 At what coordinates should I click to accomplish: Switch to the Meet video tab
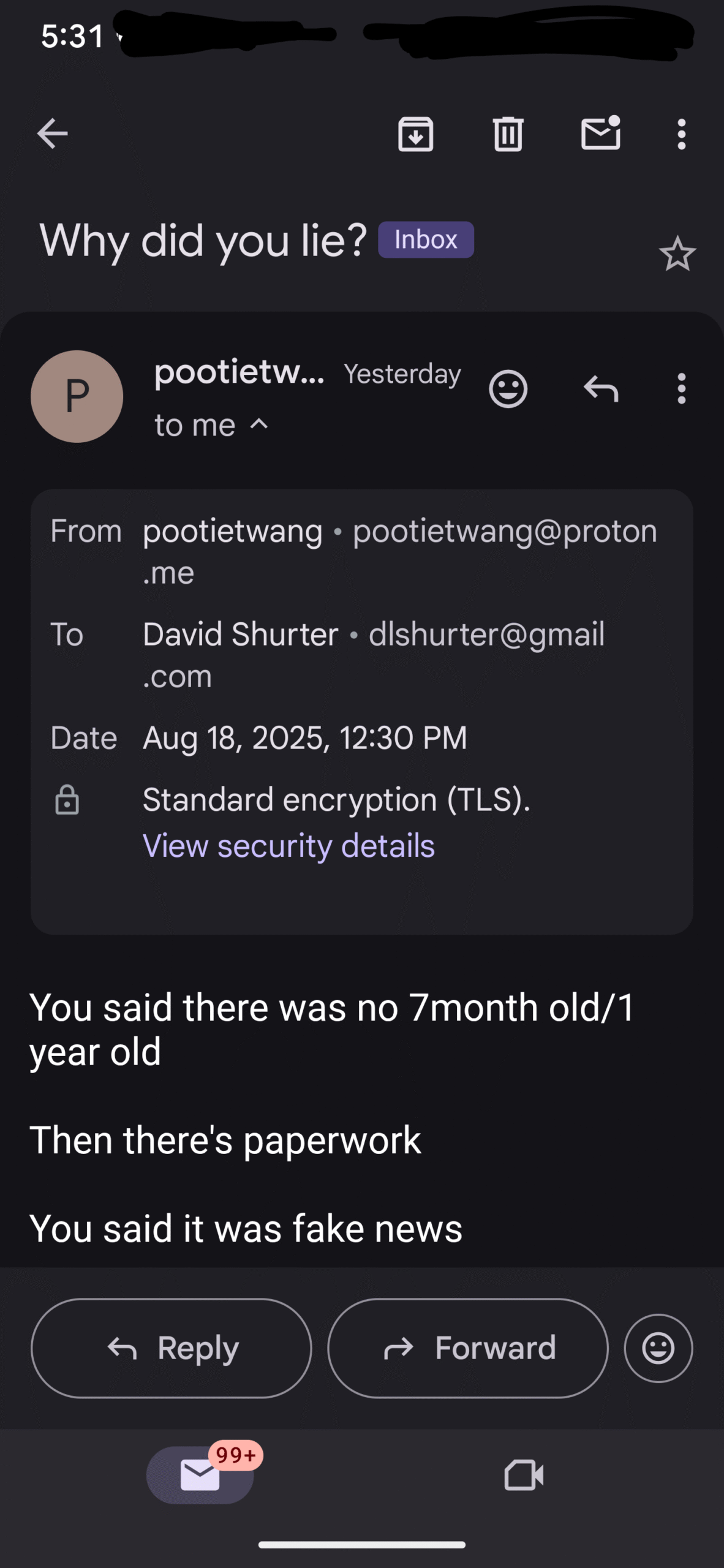tap(524, 1475)
